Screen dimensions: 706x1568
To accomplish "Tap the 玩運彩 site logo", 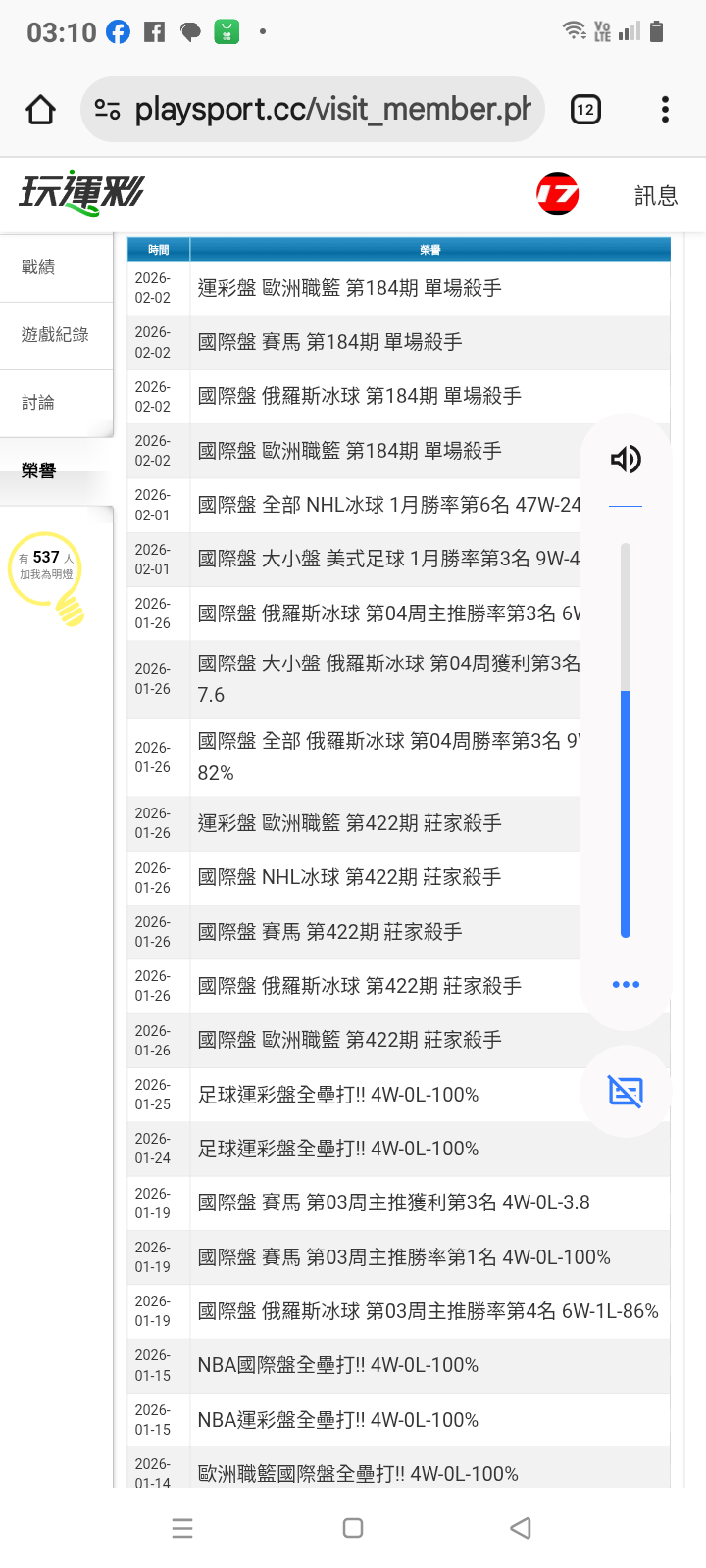I will tap(82, 192).
